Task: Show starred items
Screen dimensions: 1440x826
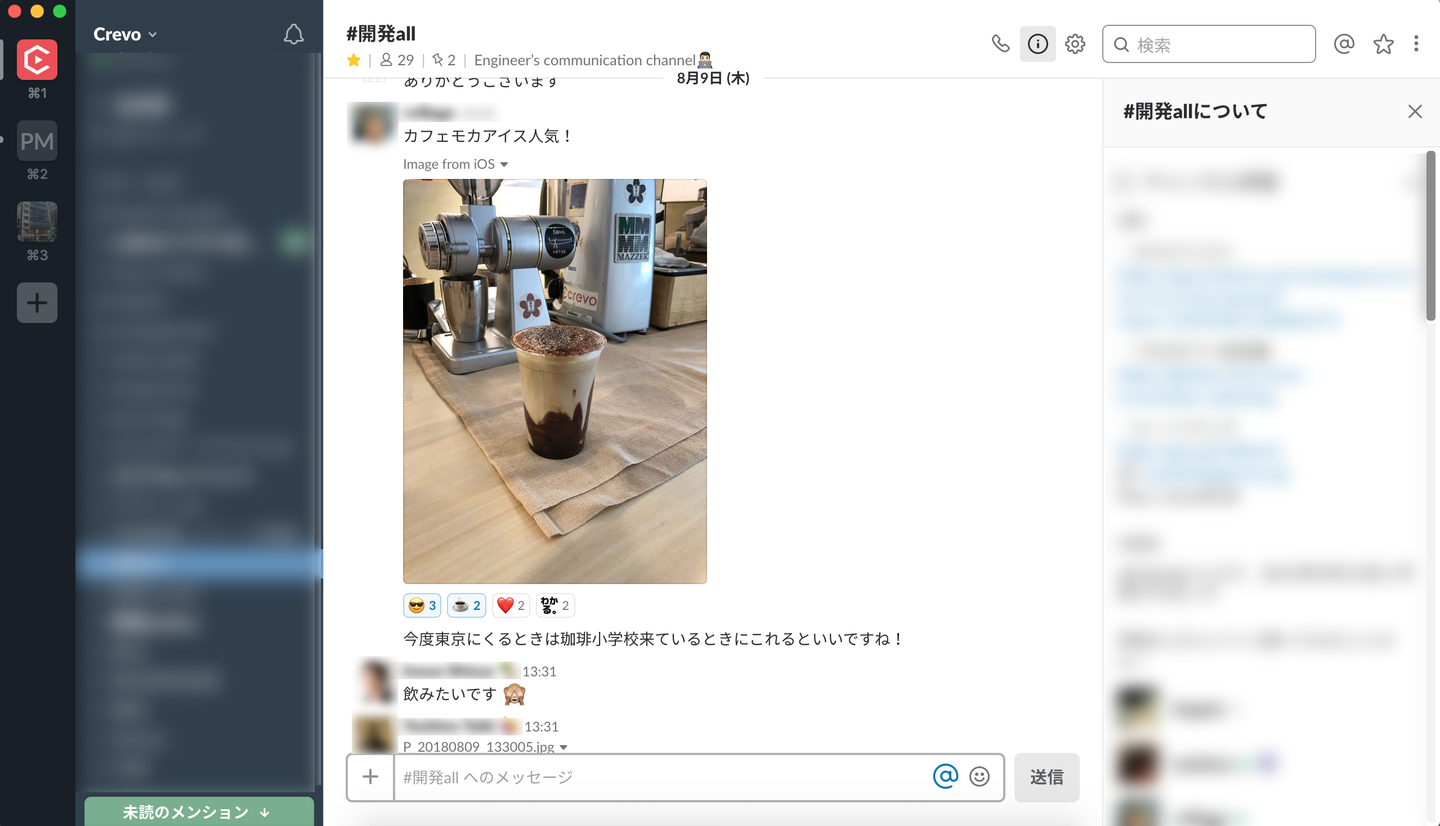Action: click(x=1383, y=44)
